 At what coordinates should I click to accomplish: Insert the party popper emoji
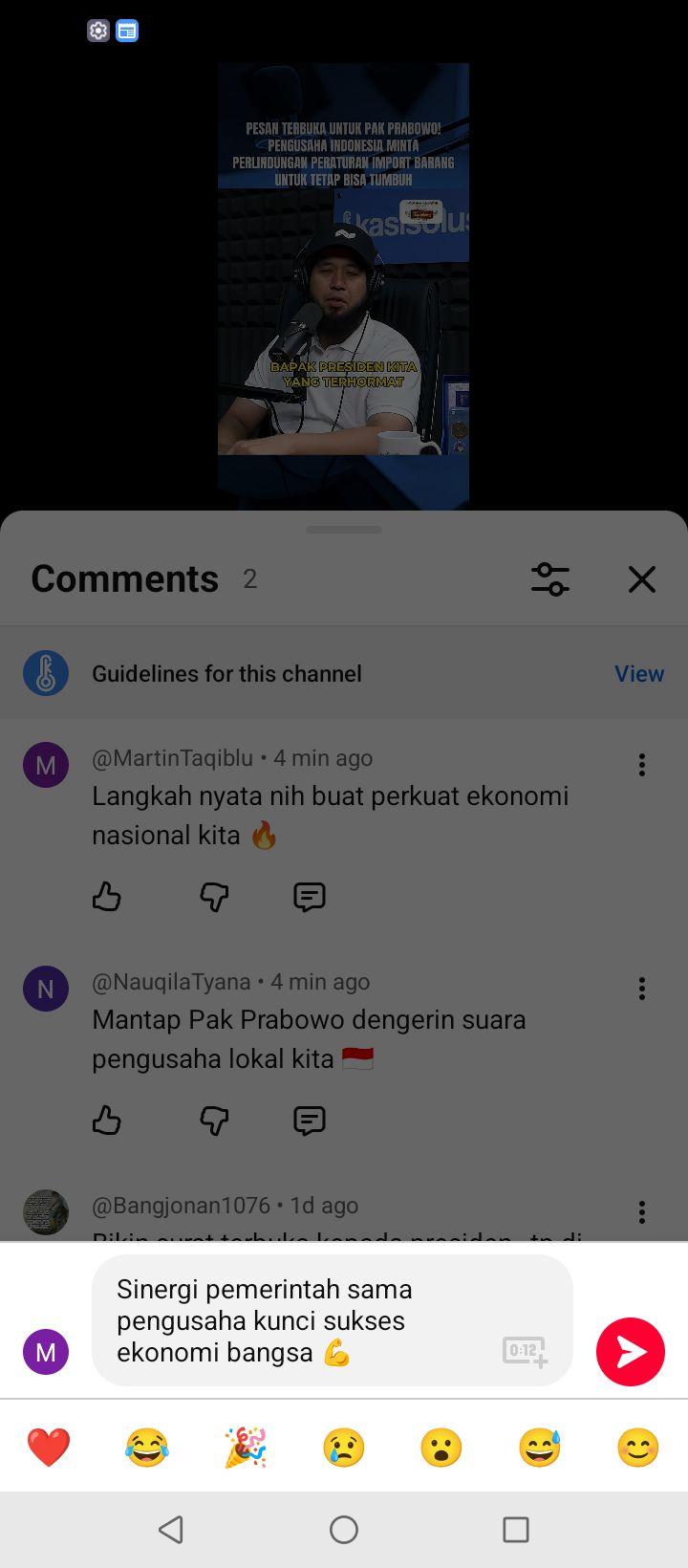(246, 1448)
